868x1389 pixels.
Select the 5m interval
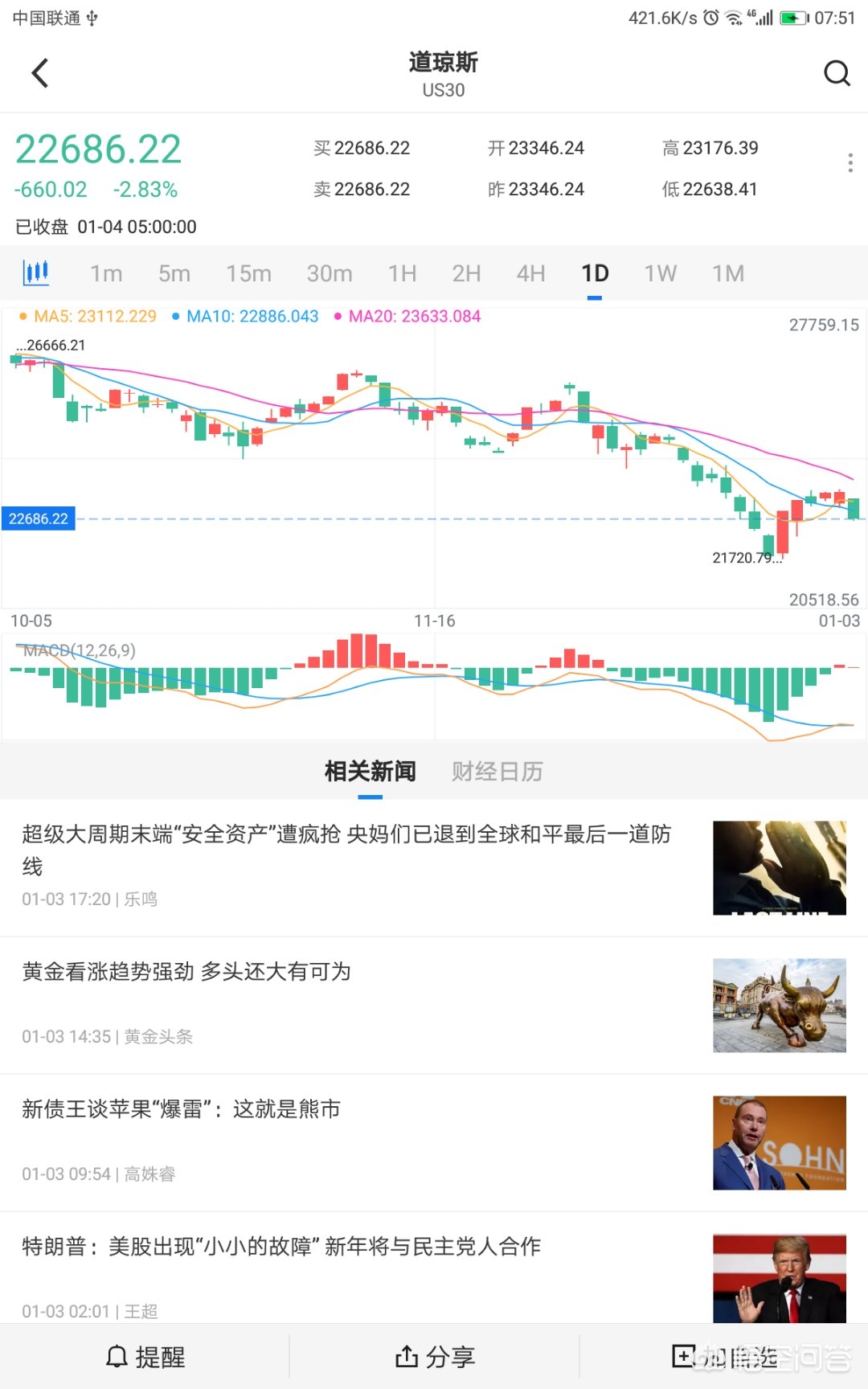pos(174,273)
